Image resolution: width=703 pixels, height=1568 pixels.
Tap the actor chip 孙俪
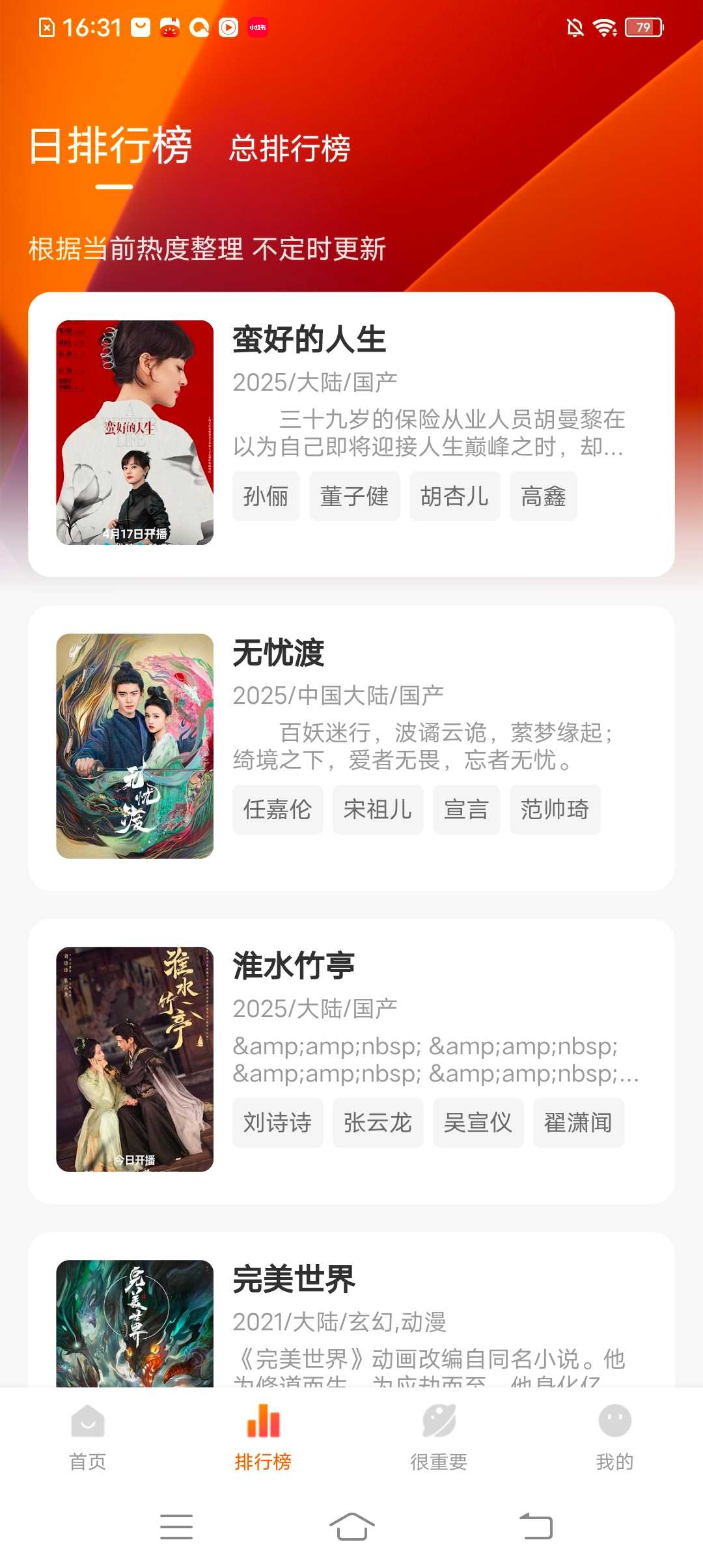click(266, 496)
